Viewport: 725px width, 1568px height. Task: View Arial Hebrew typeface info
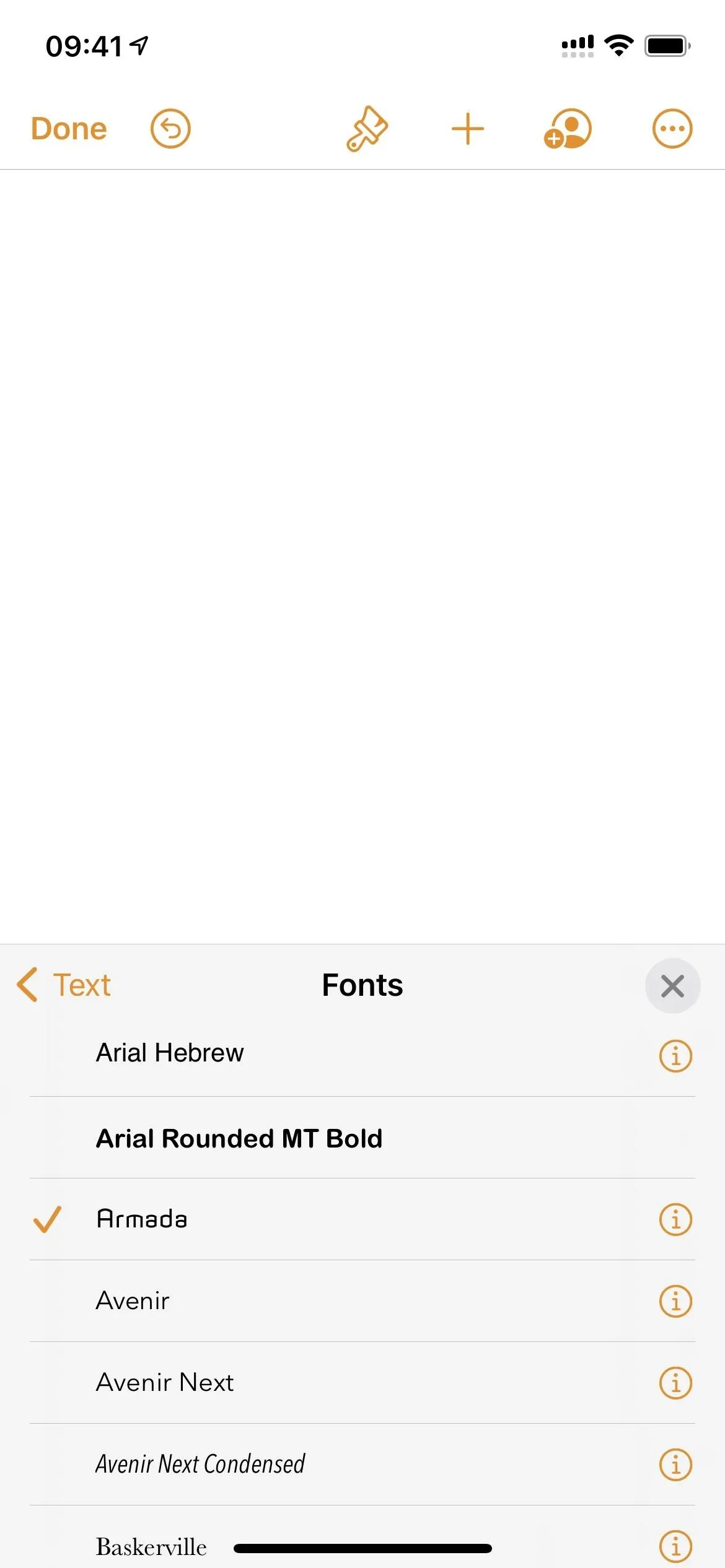[675, 1055]
